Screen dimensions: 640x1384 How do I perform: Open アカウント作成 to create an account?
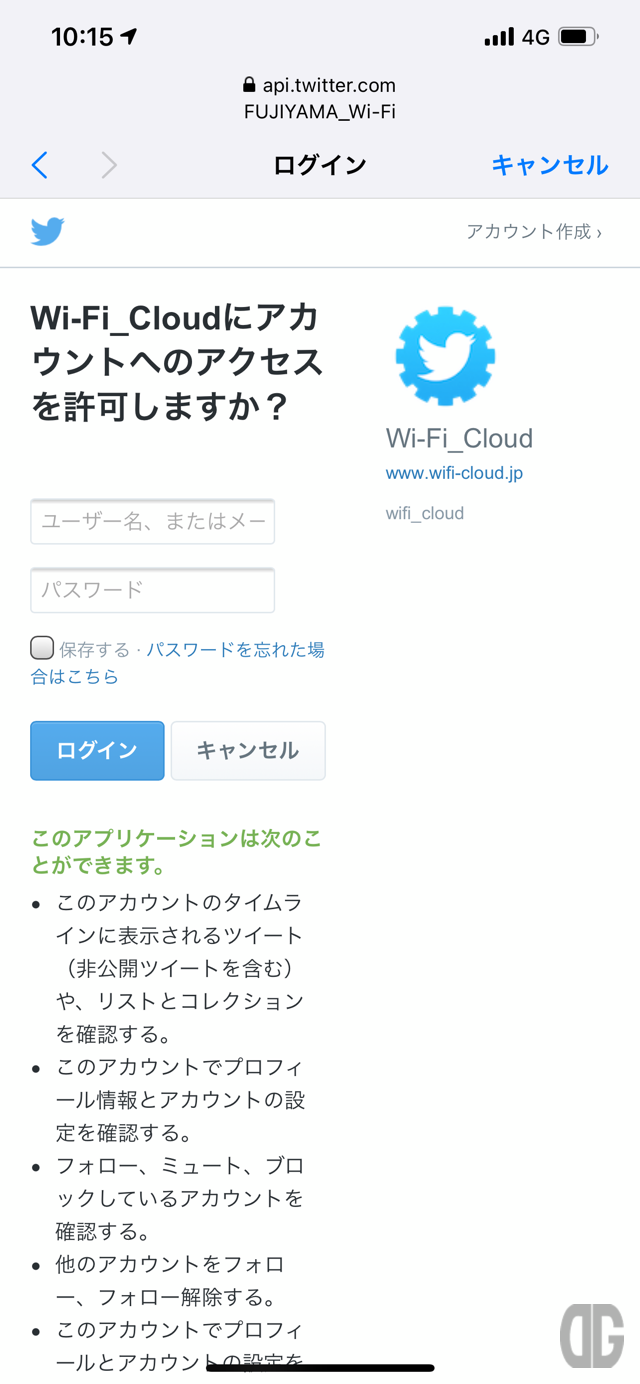click(534, 232)
